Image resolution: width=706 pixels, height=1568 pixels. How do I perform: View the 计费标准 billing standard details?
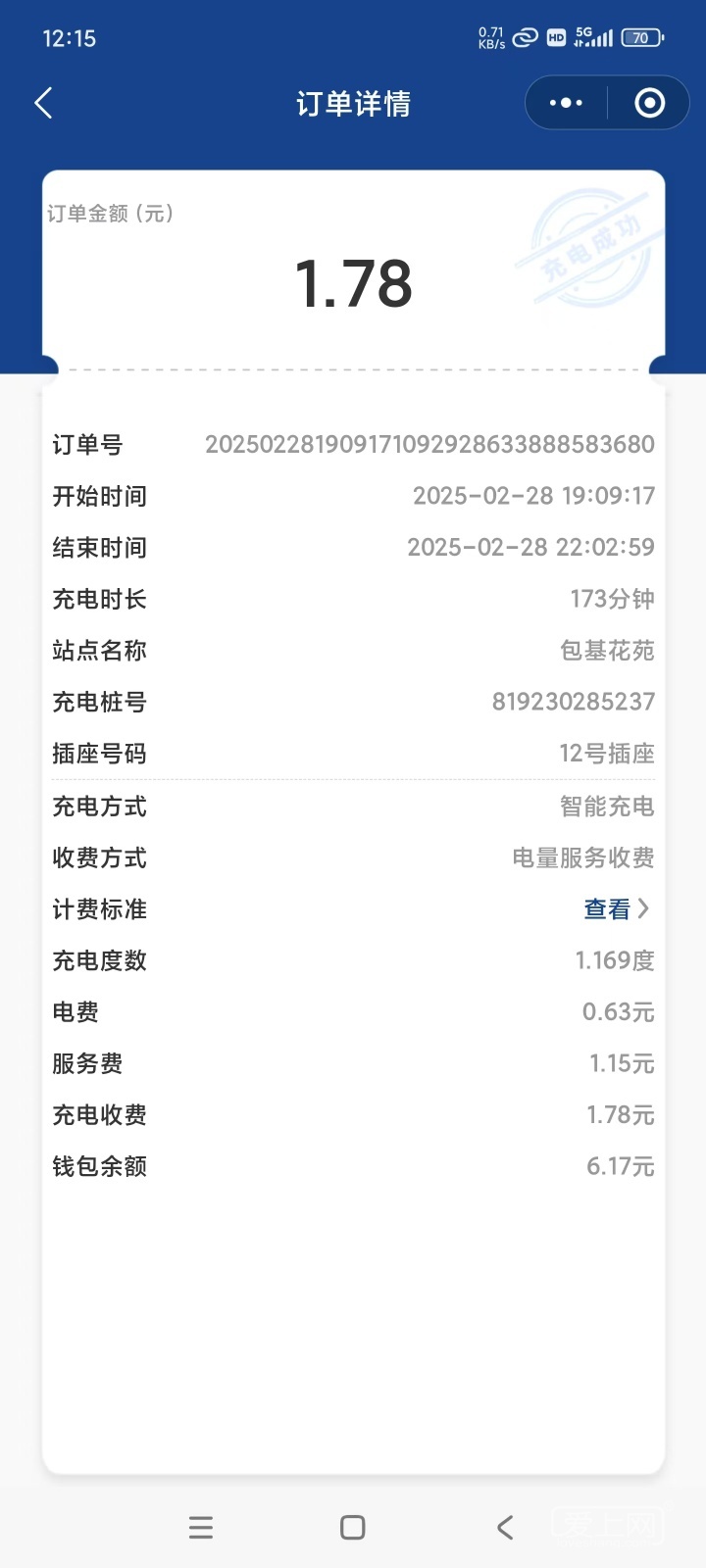coord(616,909)
